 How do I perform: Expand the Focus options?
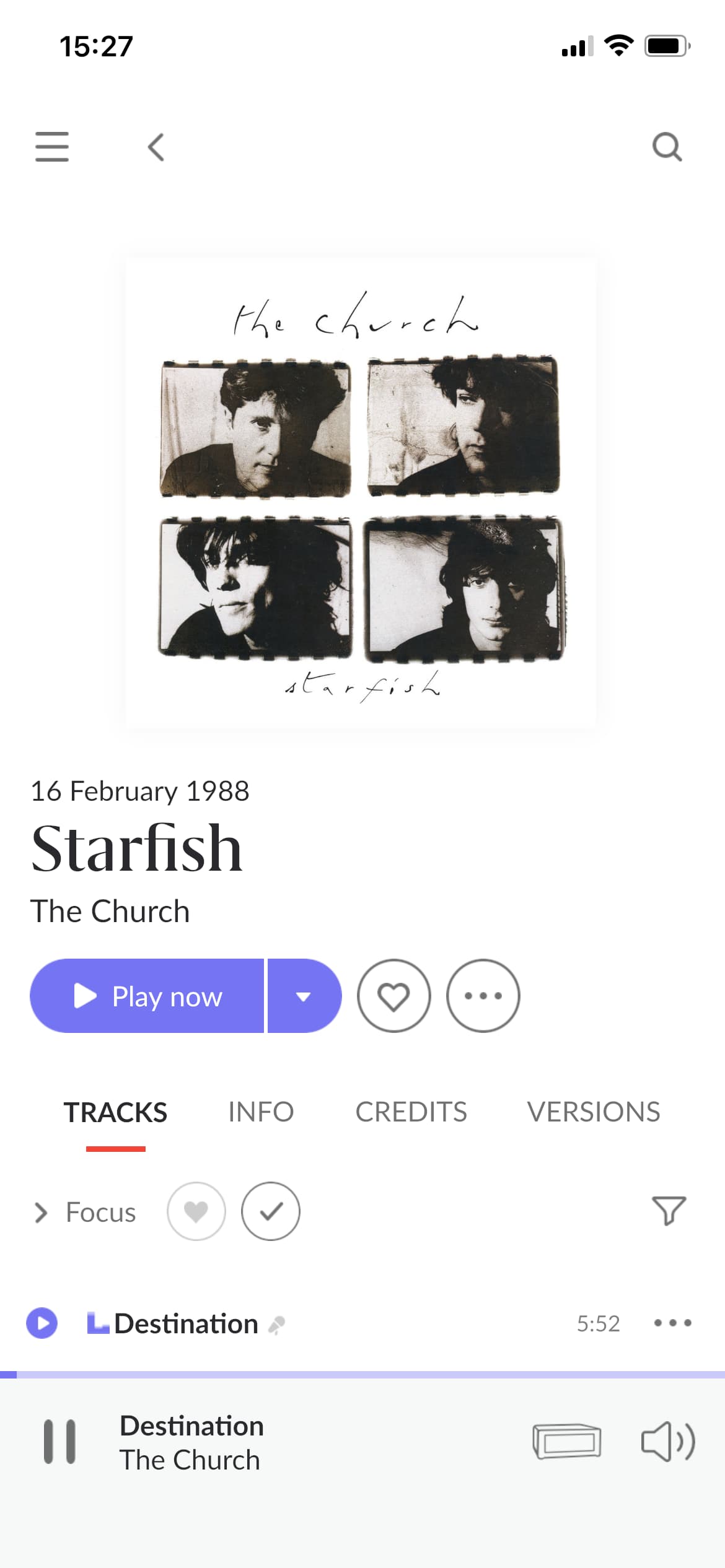click(x=85, y=1212)
